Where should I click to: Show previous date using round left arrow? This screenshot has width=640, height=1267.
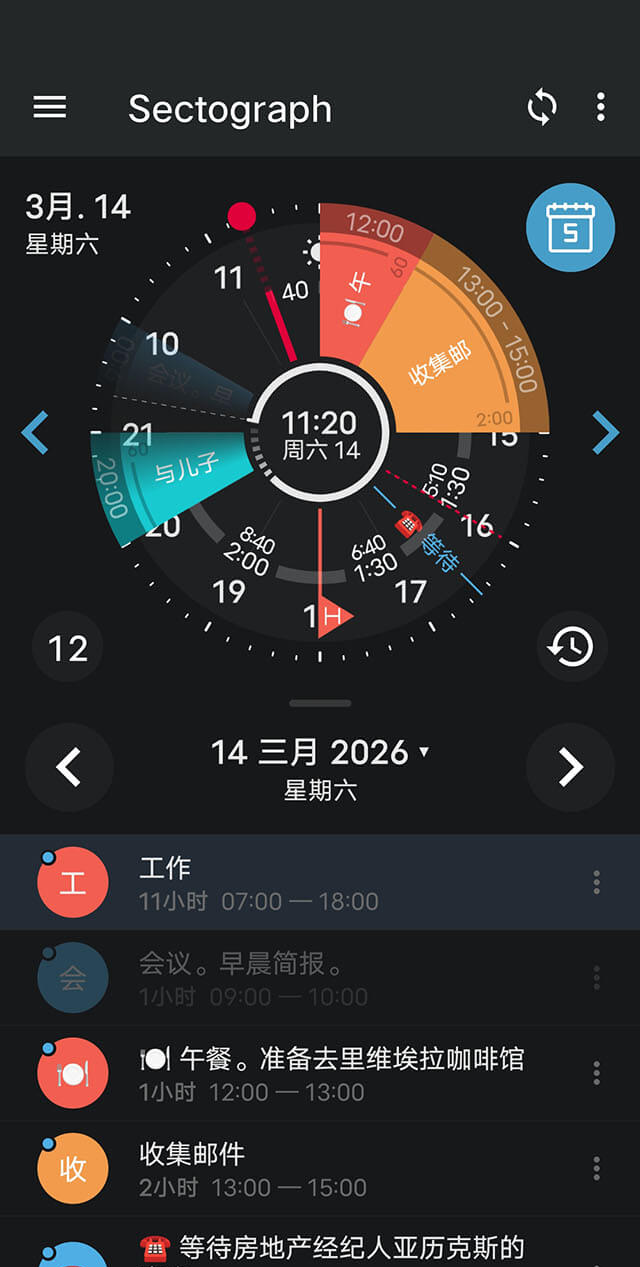[69, 767]
